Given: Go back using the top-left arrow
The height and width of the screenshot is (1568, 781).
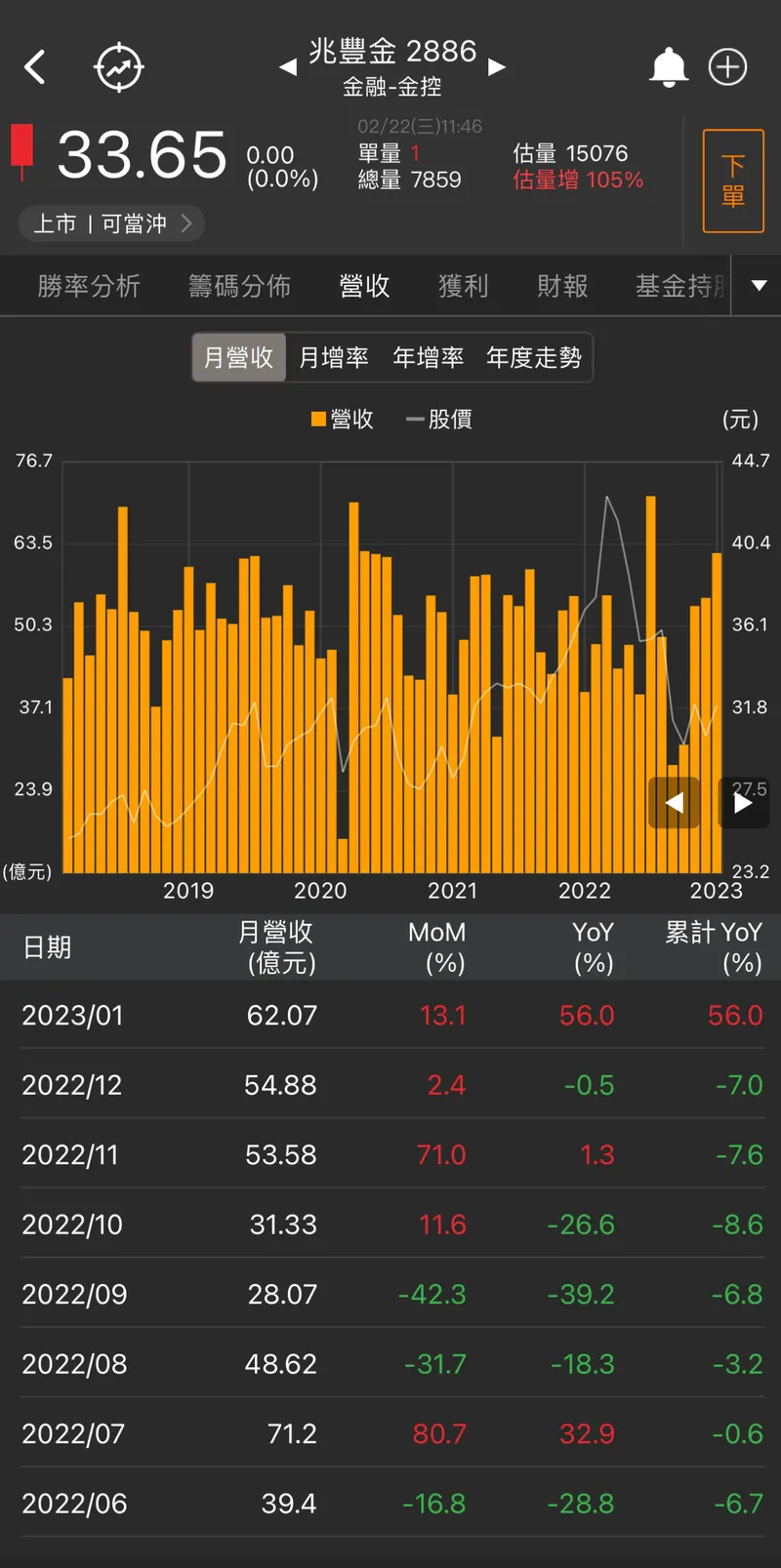Looking at the screenshot, I should click(35, 67).
